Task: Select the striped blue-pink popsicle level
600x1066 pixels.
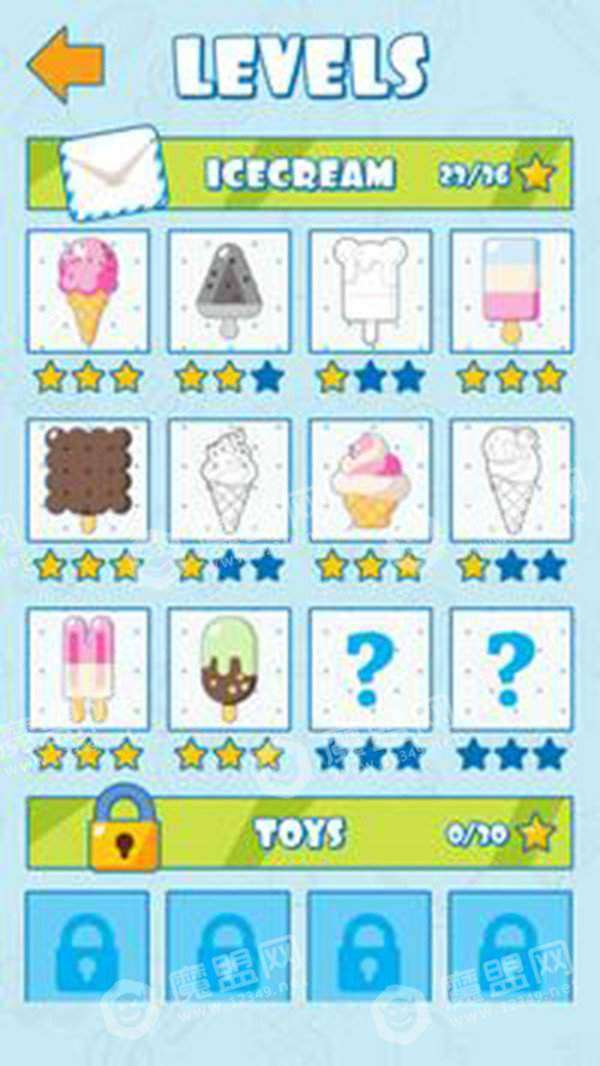Action: coord(511,291)
